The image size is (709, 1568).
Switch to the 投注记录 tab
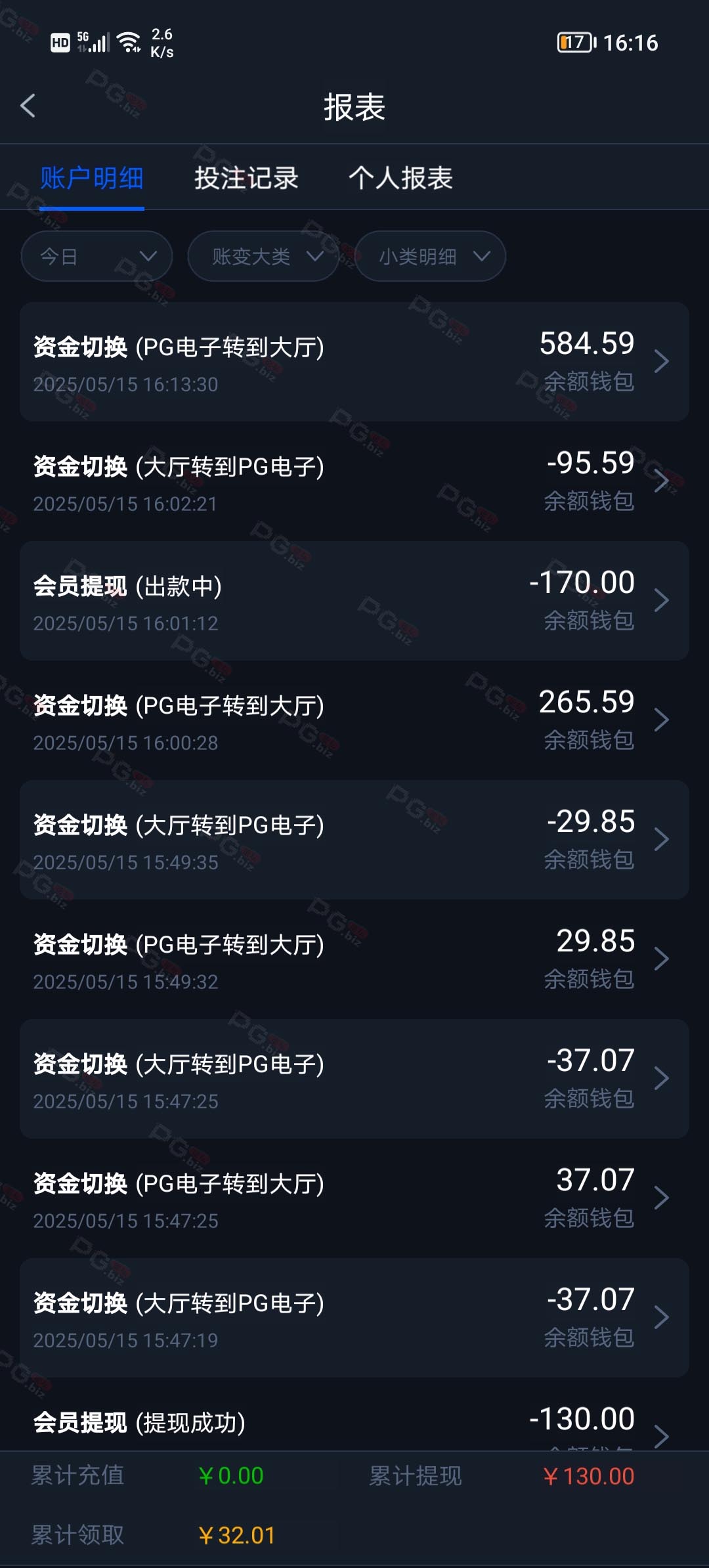point(246,178)
